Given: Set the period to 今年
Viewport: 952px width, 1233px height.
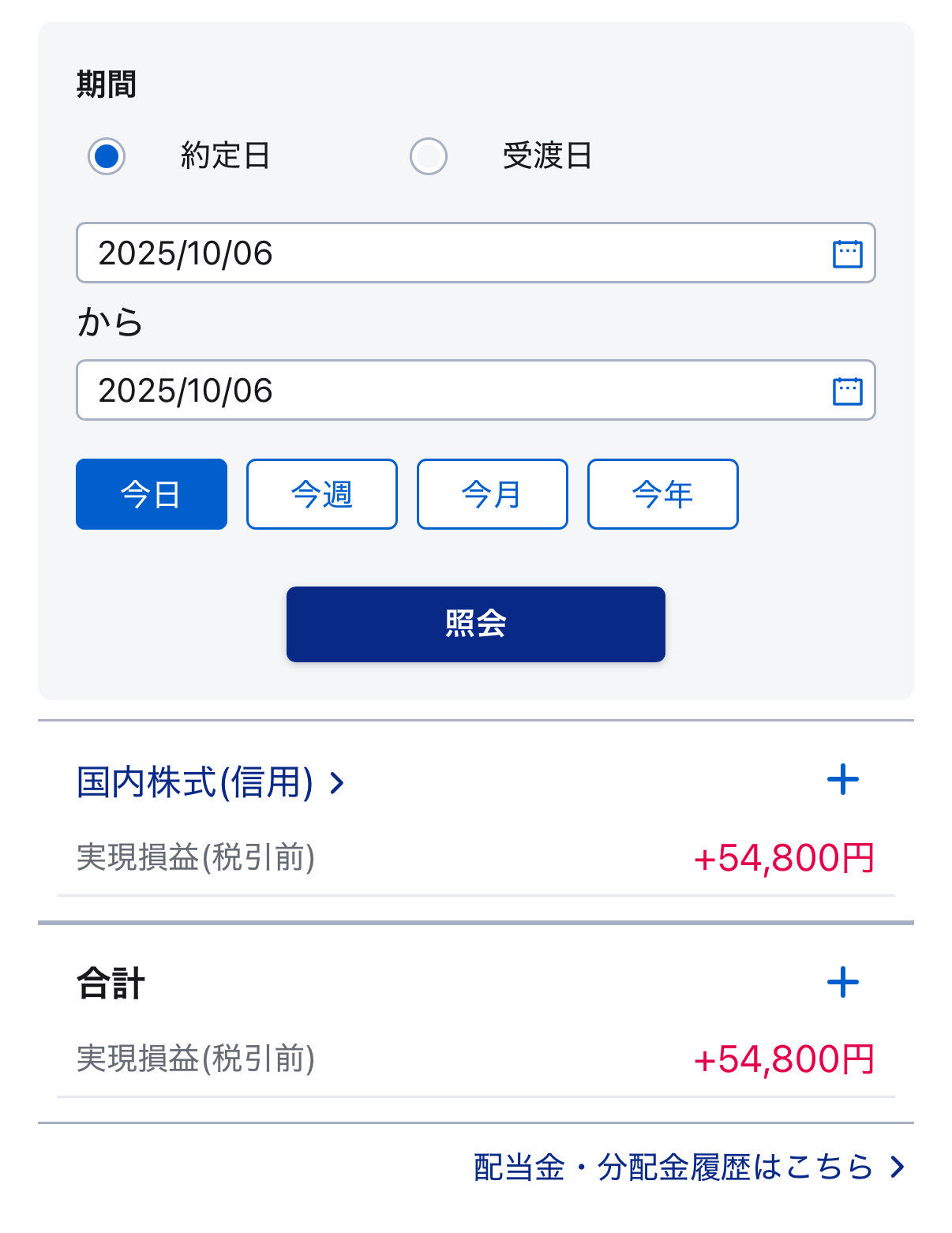Looking at the screenshot, I should click(x=663, y=494).
